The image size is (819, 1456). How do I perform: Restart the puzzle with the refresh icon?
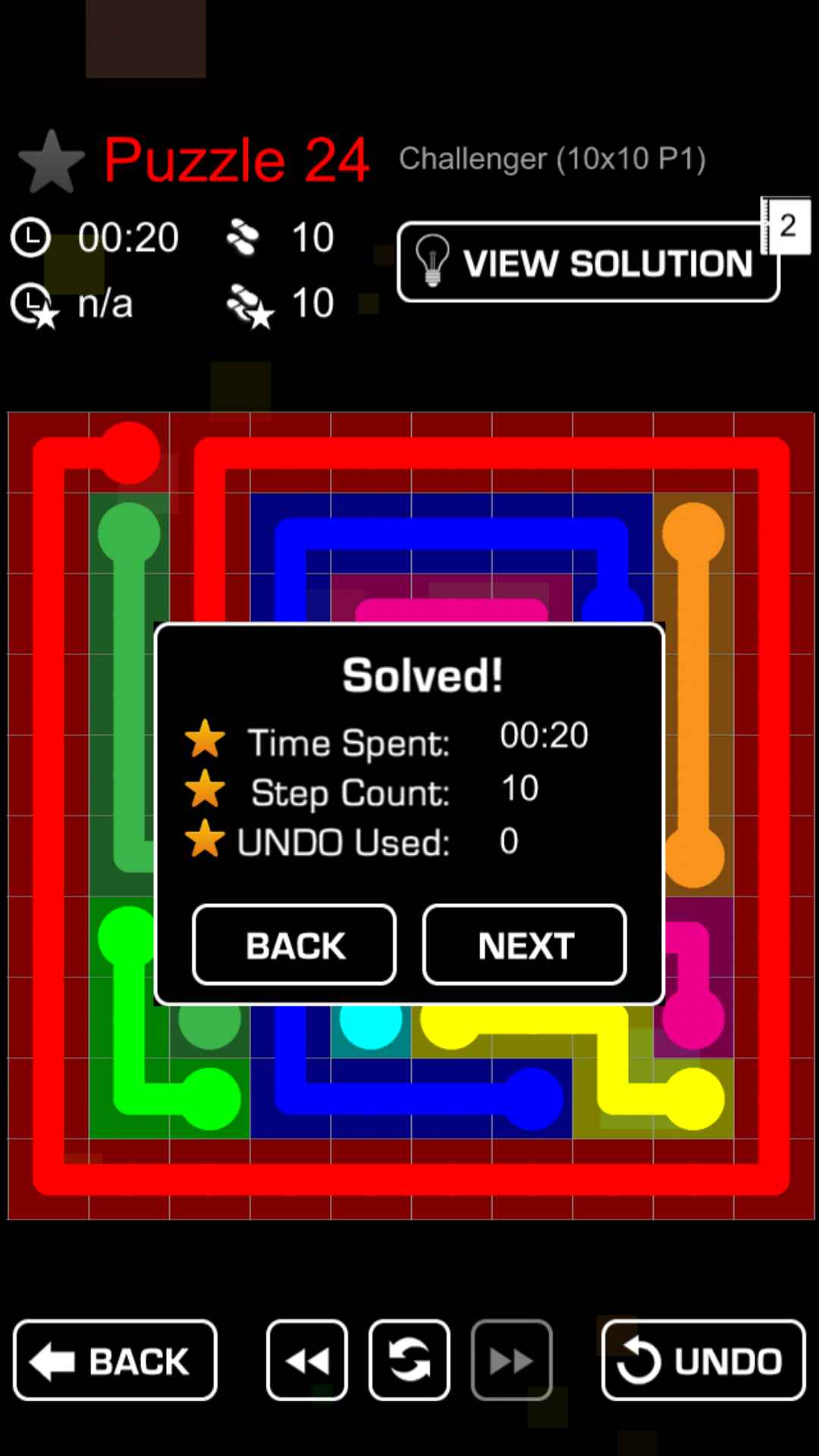[x=409, y=1360]
